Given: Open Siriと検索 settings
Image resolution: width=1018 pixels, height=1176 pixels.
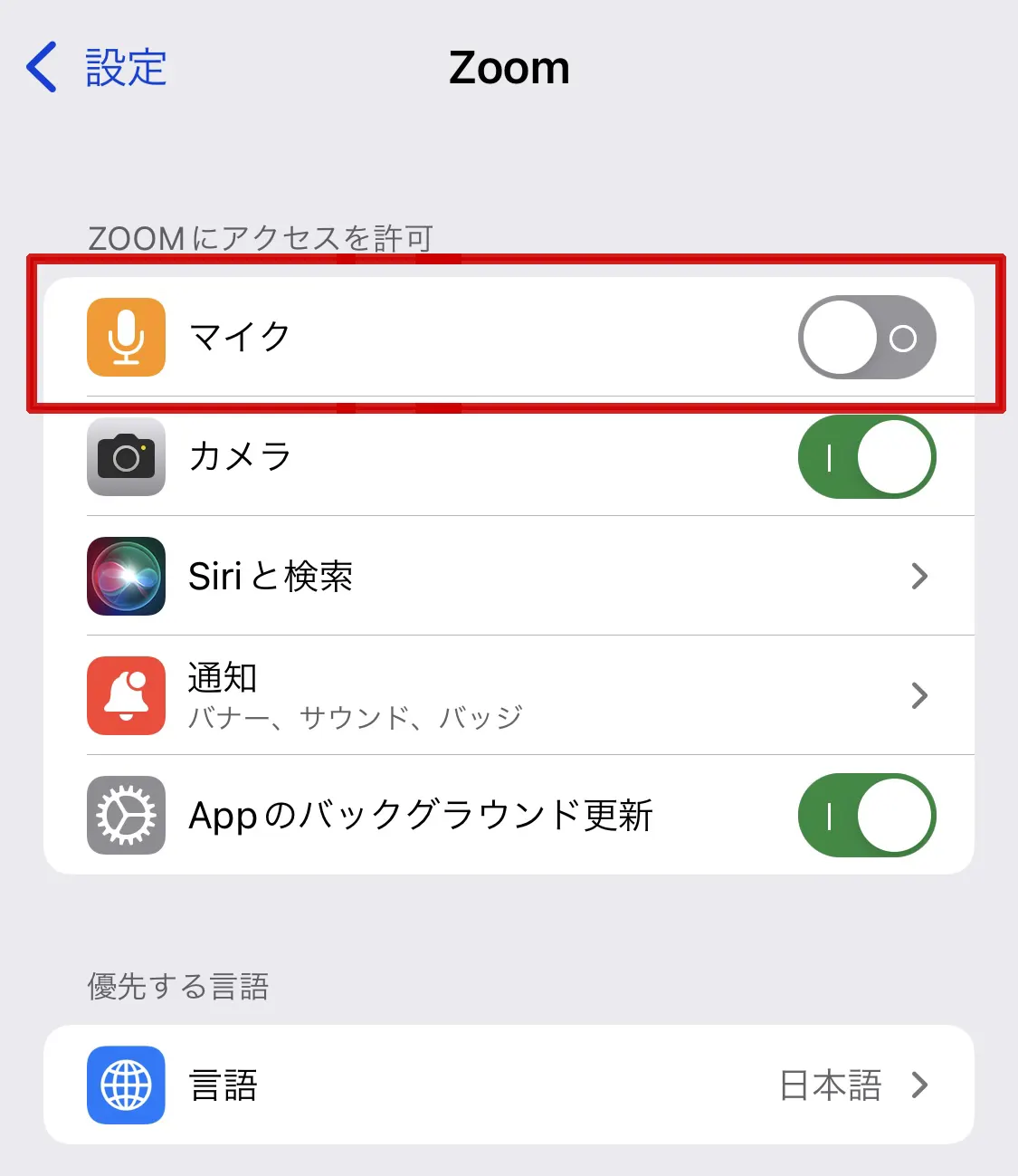Looking at the screenshot, I should [x=508, y=576].
